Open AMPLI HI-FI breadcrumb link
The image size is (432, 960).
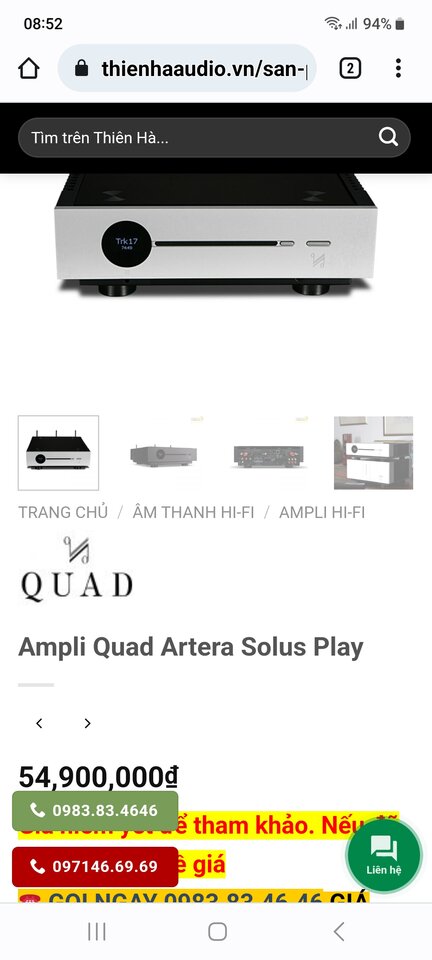tap(322, 512)
